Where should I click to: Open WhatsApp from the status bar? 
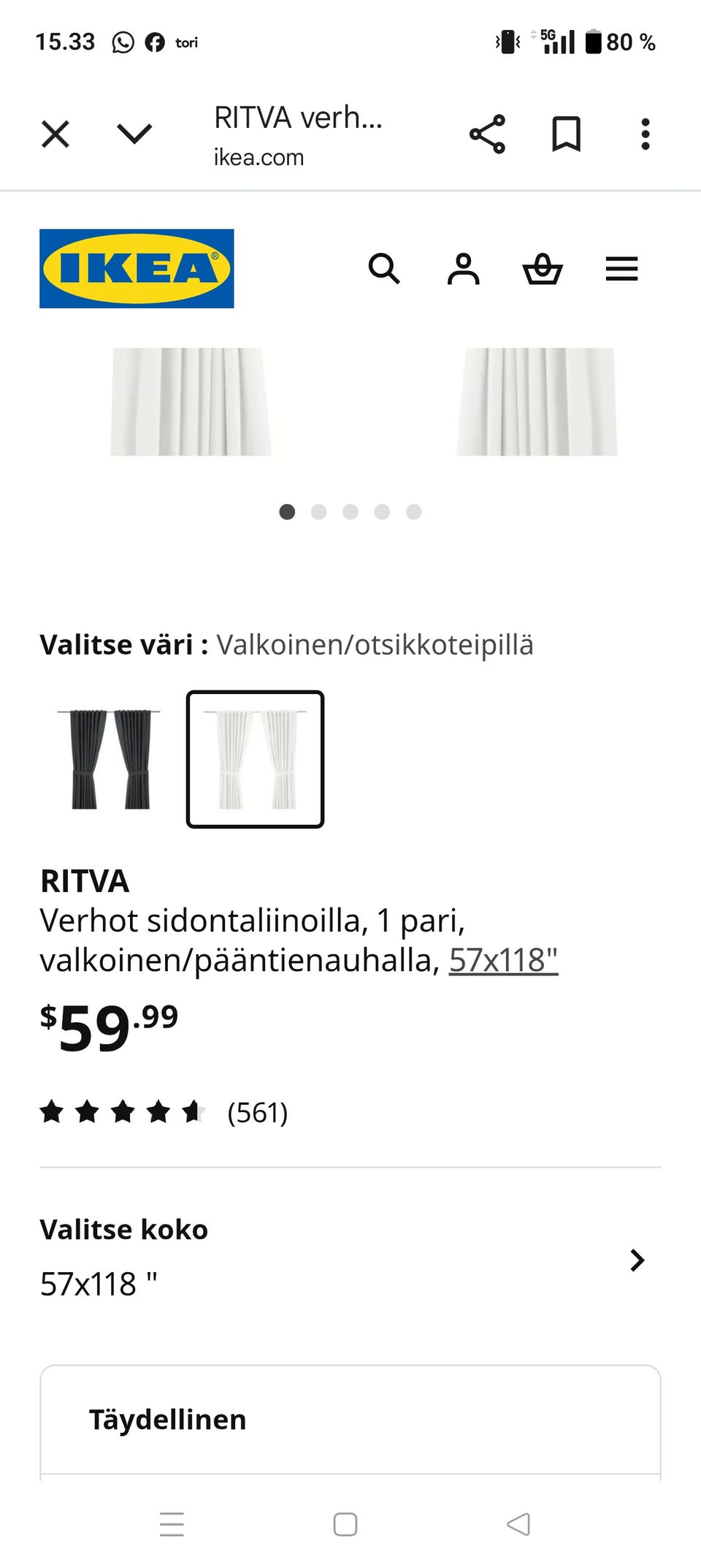pyautogui.click(x=123, y=42)
